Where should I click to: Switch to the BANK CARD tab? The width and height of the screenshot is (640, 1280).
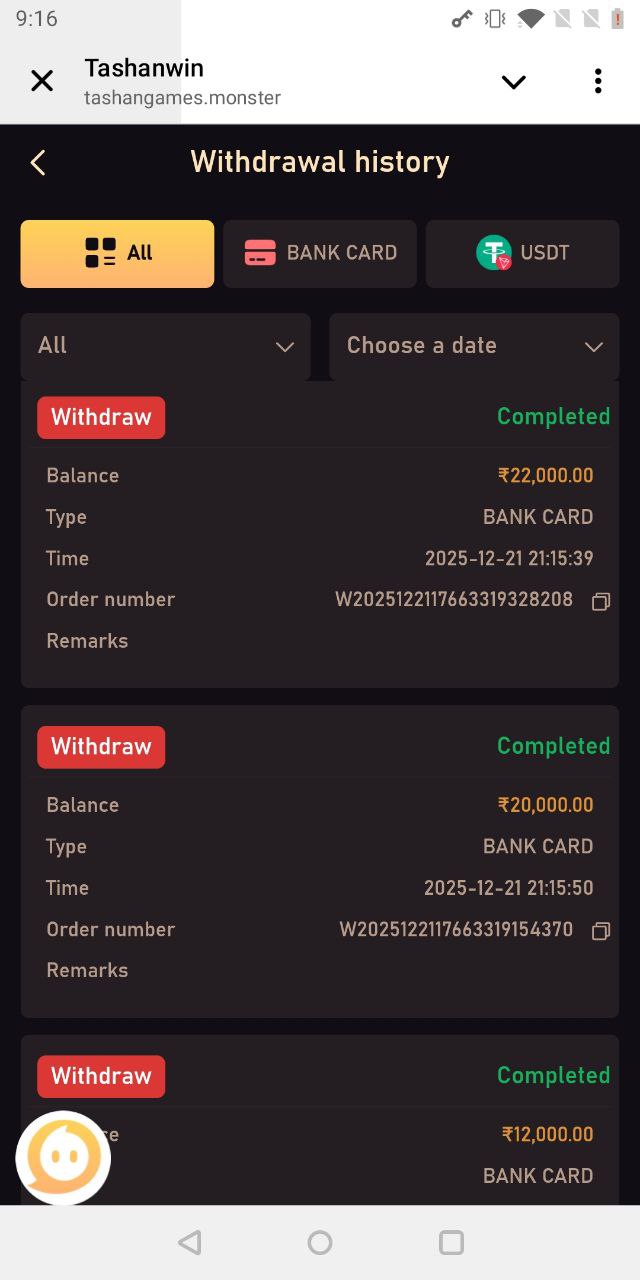pos(320,253)
